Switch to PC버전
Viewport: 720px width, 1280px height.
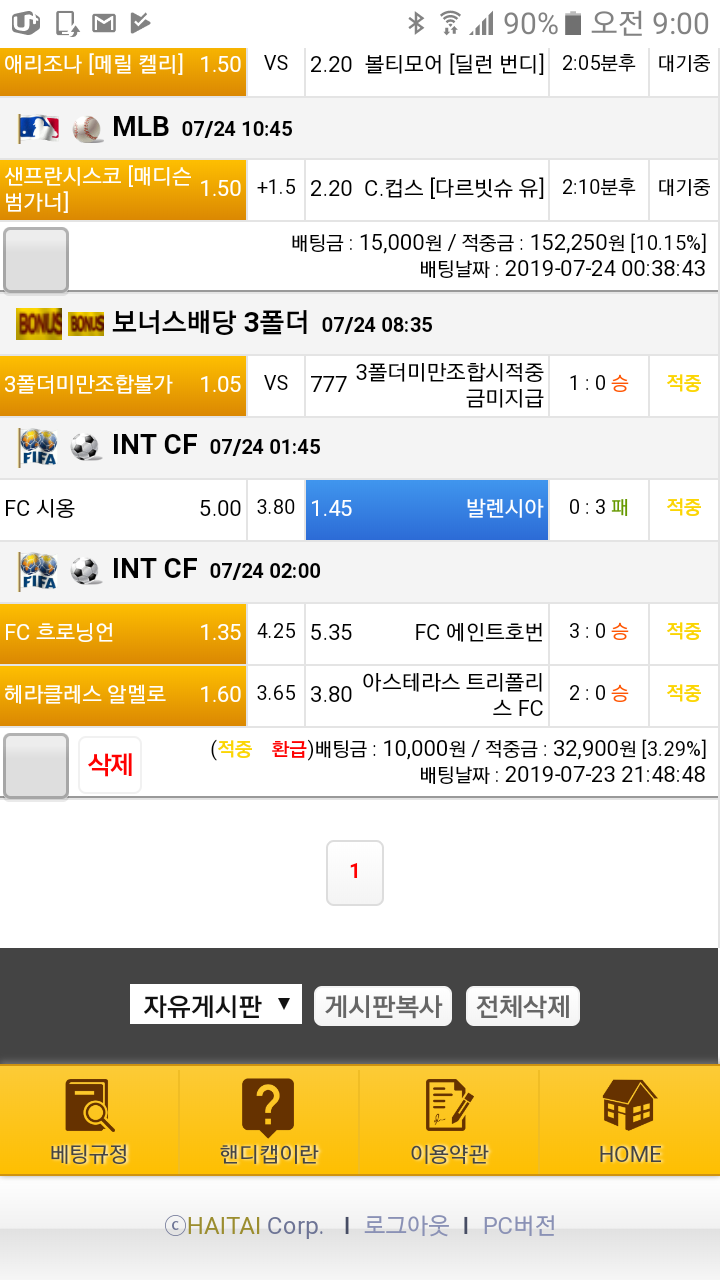519,1226
